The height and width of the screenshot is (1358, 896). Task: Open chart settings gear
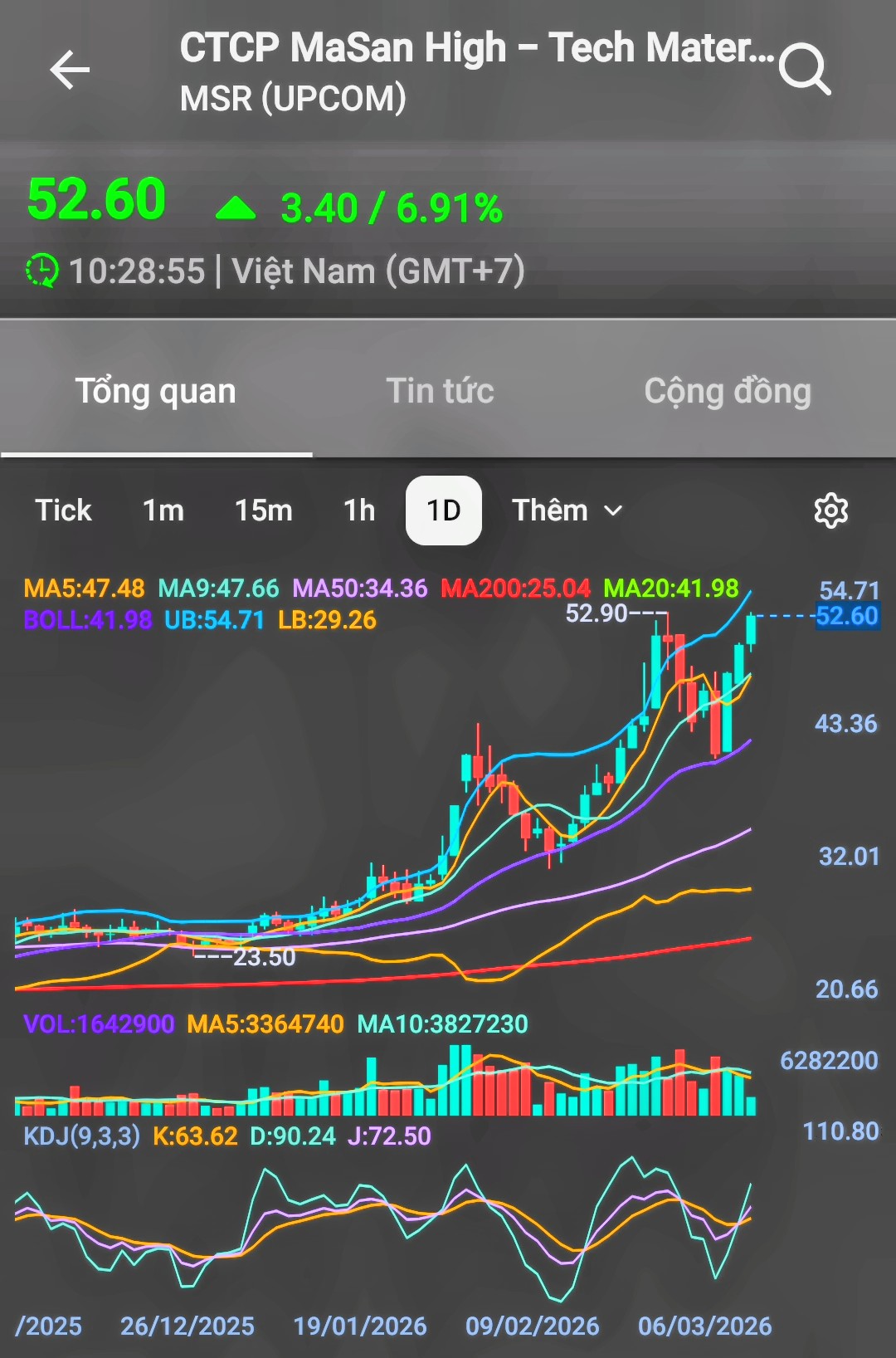[x=830, y=510]
